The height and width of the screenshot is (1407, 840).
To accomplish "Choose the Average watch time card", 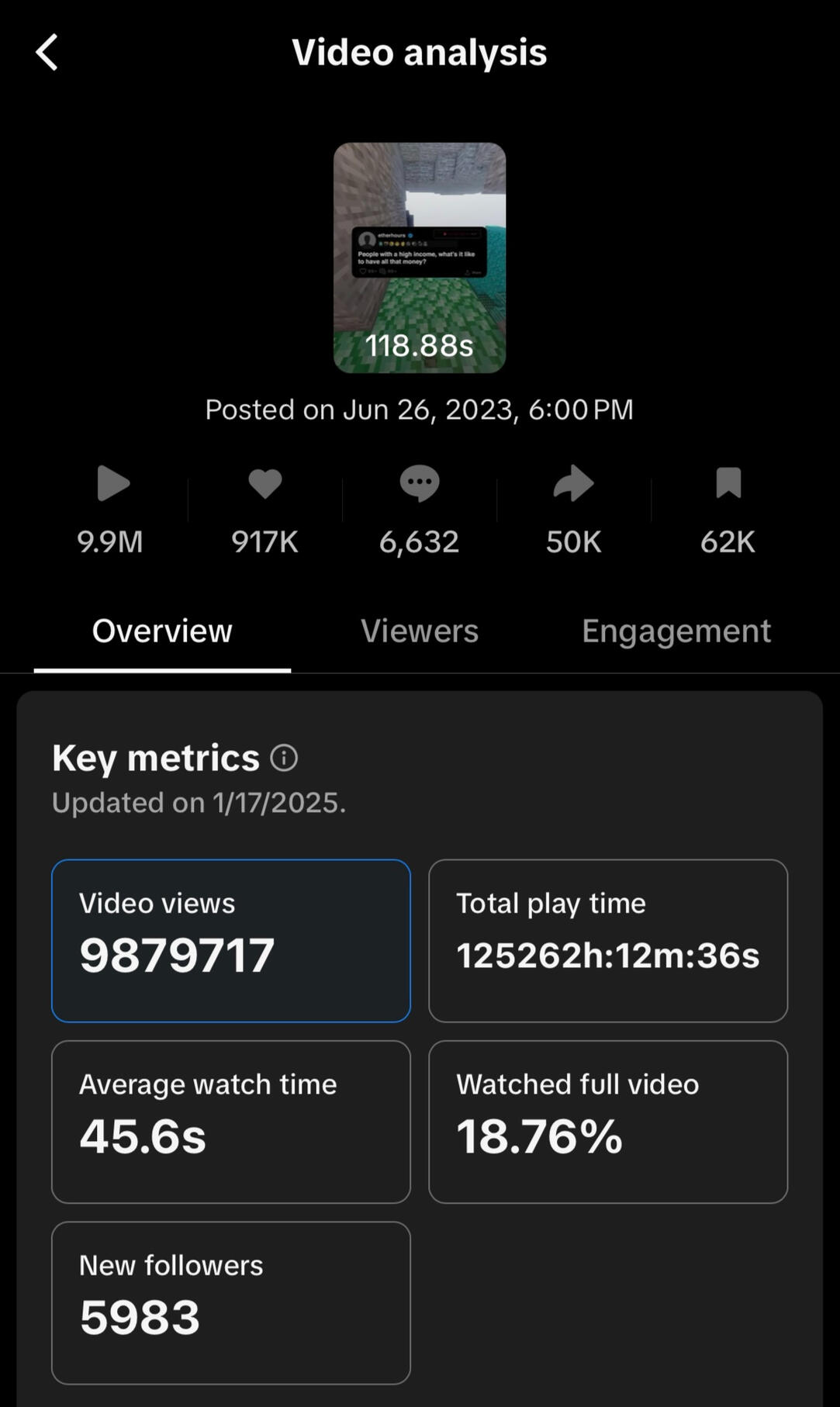I will 231,1122.
